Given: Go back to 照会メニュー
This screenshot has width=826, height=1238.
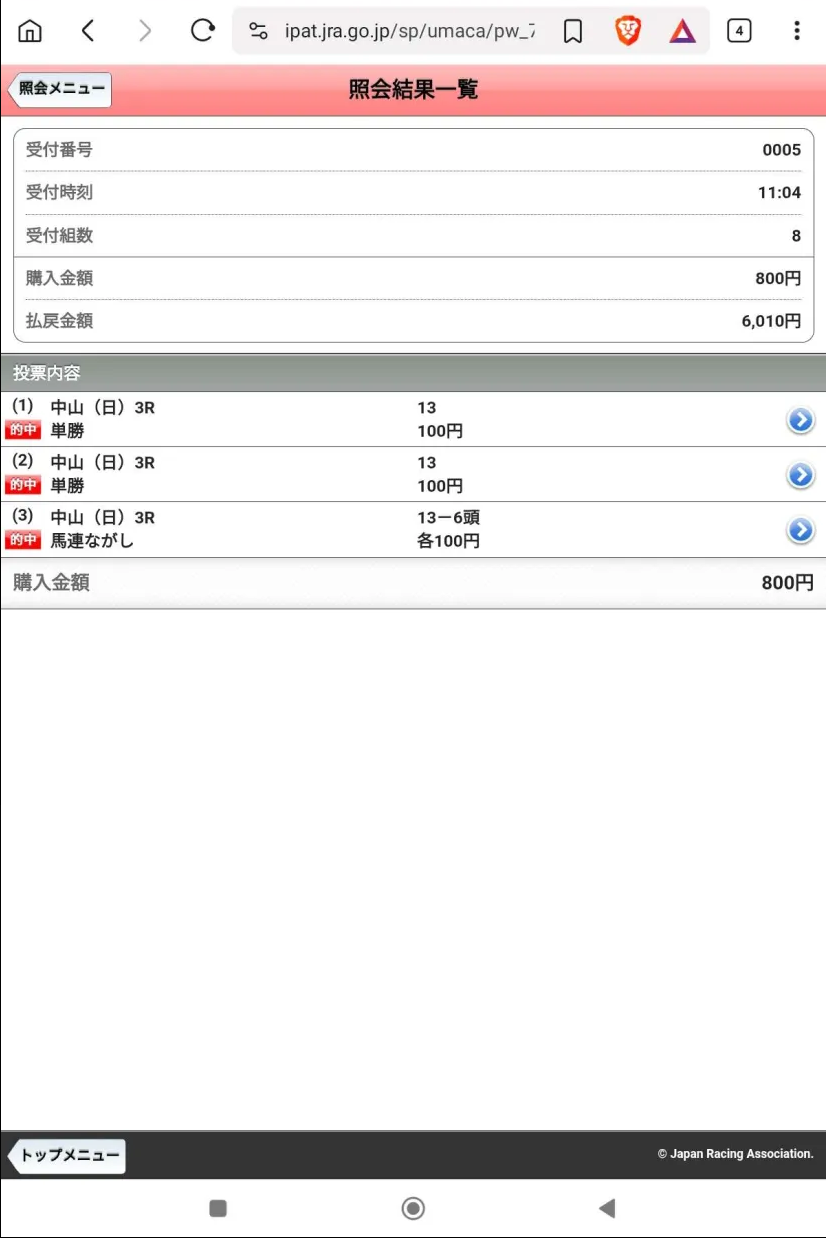Looking at the screenshot, I should [x=60, y=89].
